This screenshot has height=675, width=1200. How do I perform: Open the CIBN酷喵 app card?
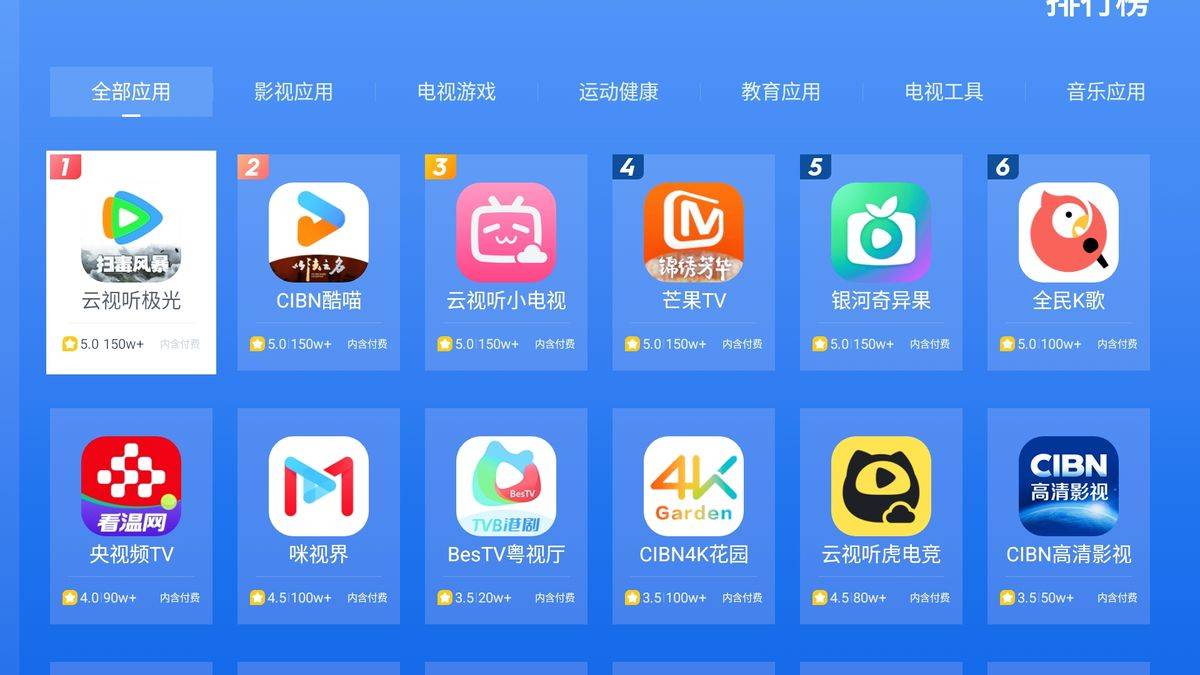tap(318, 262)
